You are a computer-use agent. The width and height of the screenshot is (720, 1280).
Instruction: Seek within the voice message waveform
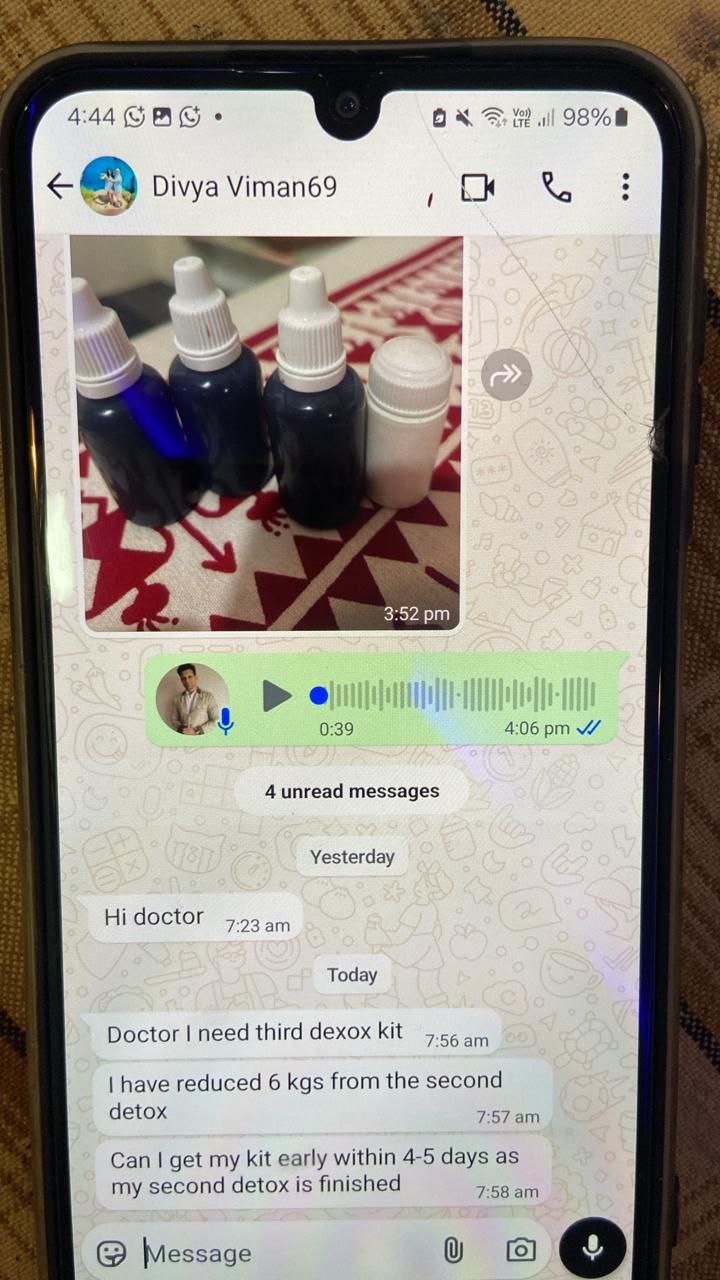tap(460, 694)
